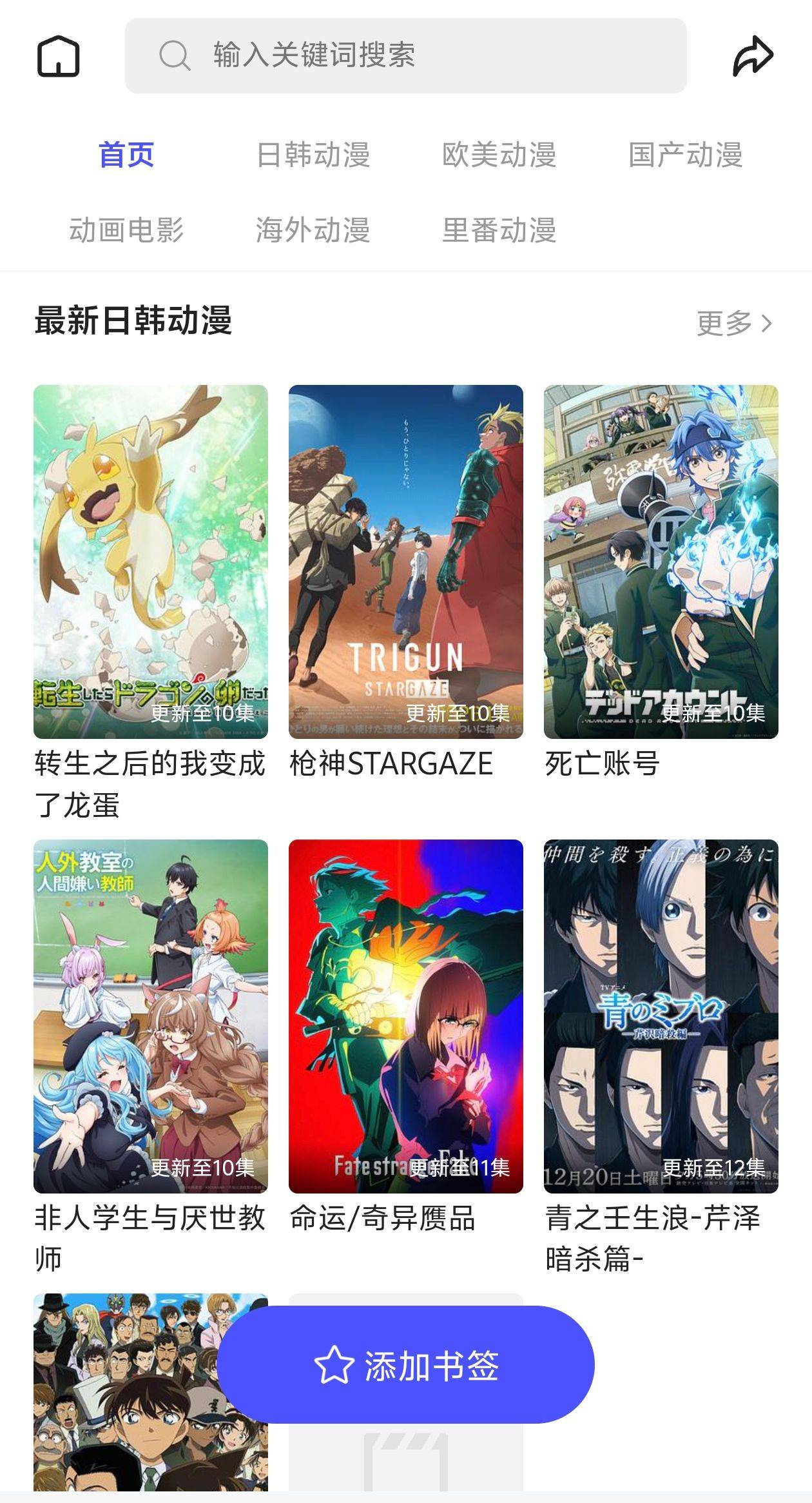Viewport: 812px width, 1503px height.
Task: Go to the 国产动漫 tab
Action: point(686,155)
